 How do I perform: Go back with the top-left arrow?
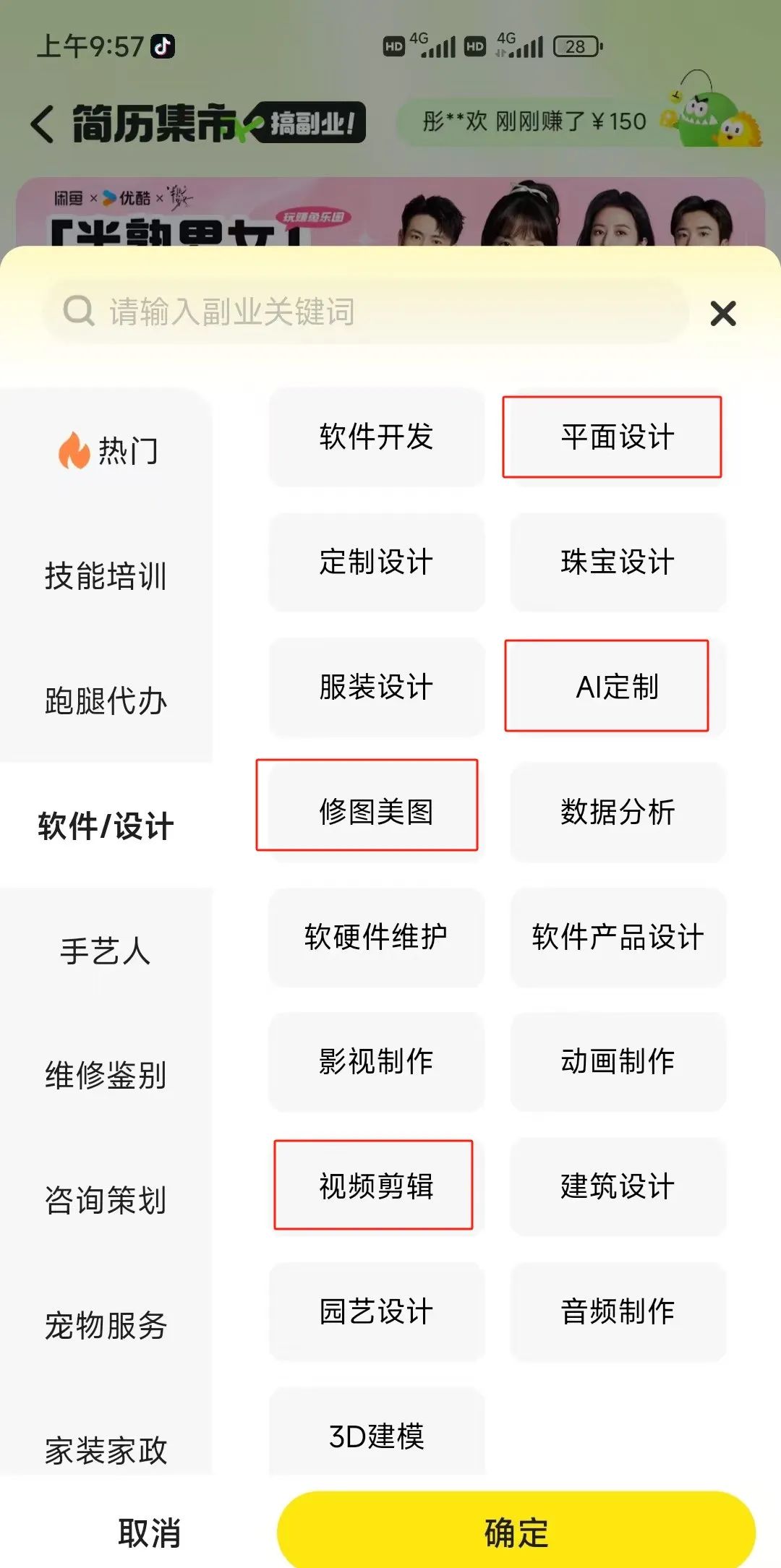pyautogui.click(x=42, y=124)
